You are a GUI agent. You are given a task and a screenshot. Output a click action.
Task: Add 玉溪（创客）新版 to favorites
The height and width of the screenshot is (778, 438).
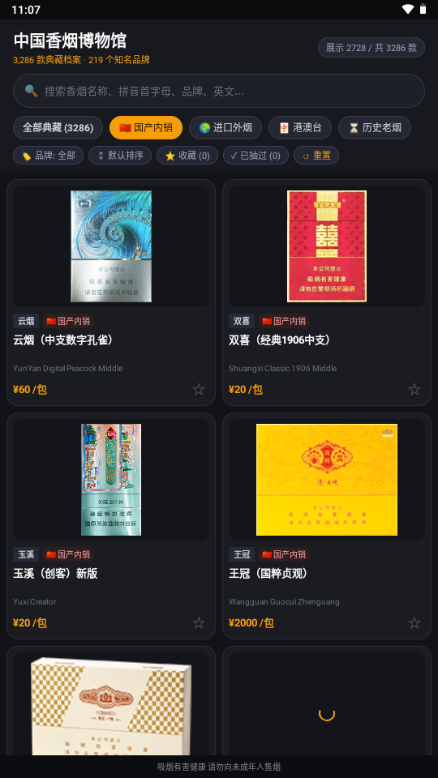198,623
